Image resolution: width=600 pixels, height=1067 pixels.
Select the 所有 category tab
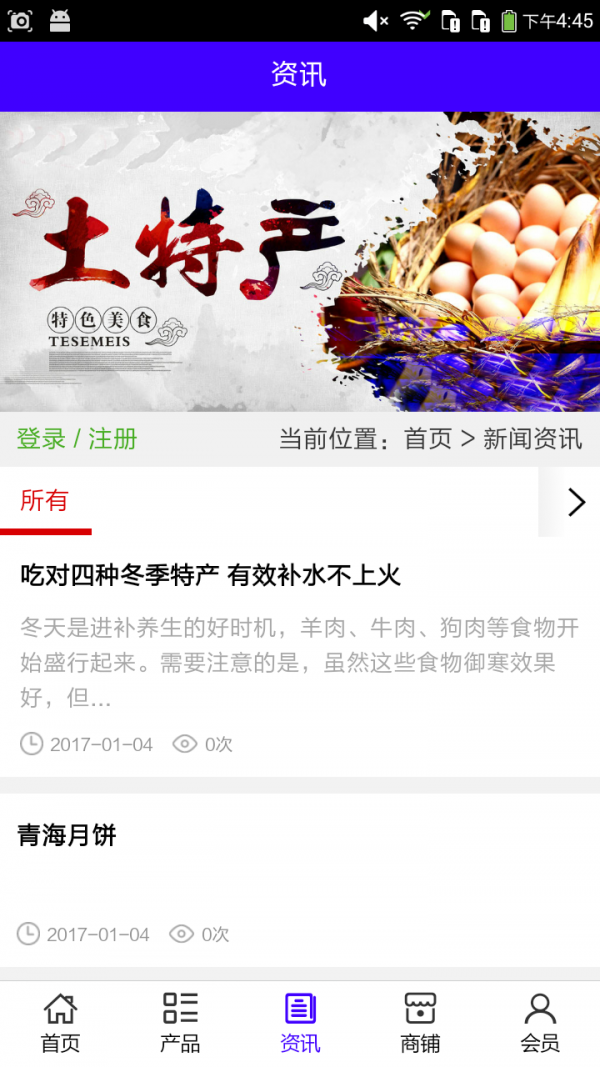[44, 501]
